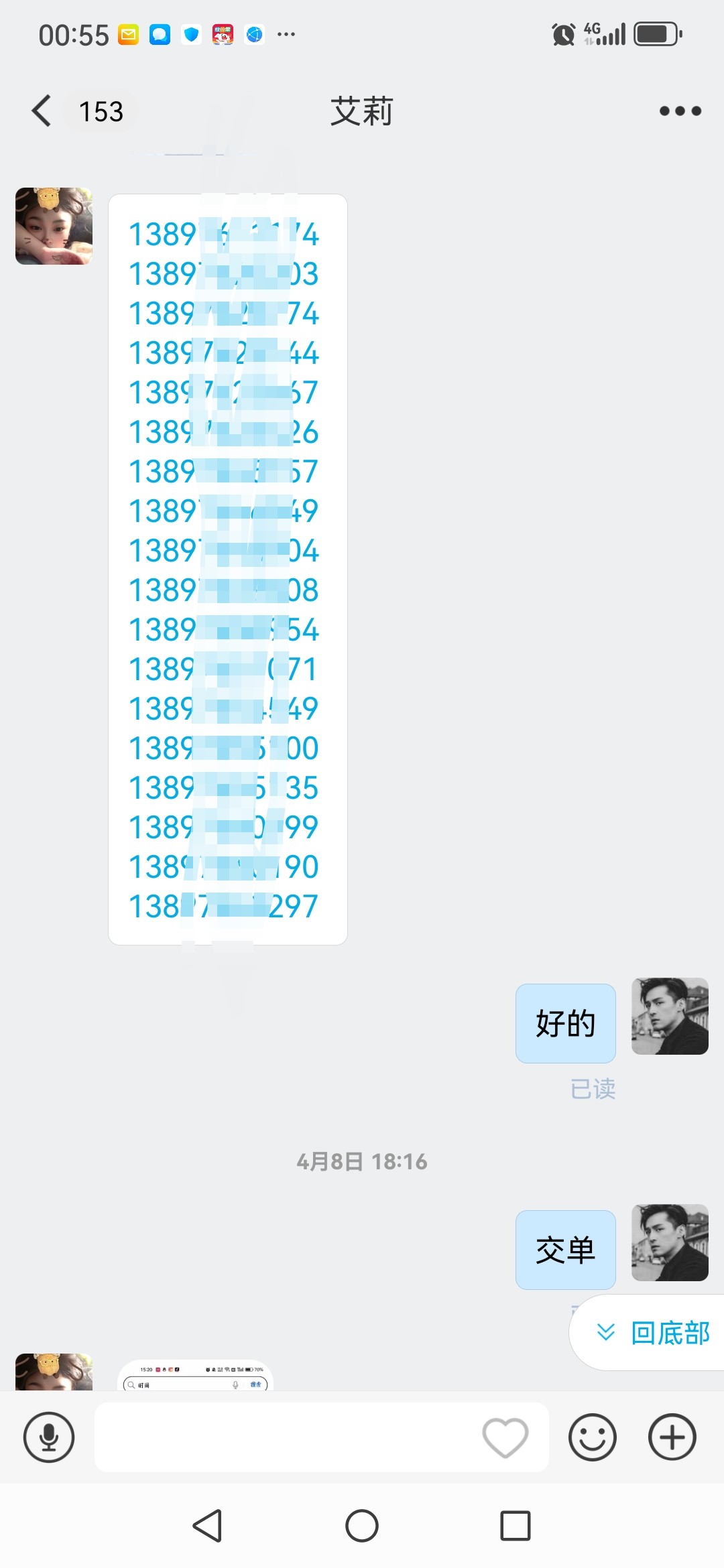This screenshot has width=724, height=1568.
Task: Switch to voice input microphone
Action: [49, 1437]
